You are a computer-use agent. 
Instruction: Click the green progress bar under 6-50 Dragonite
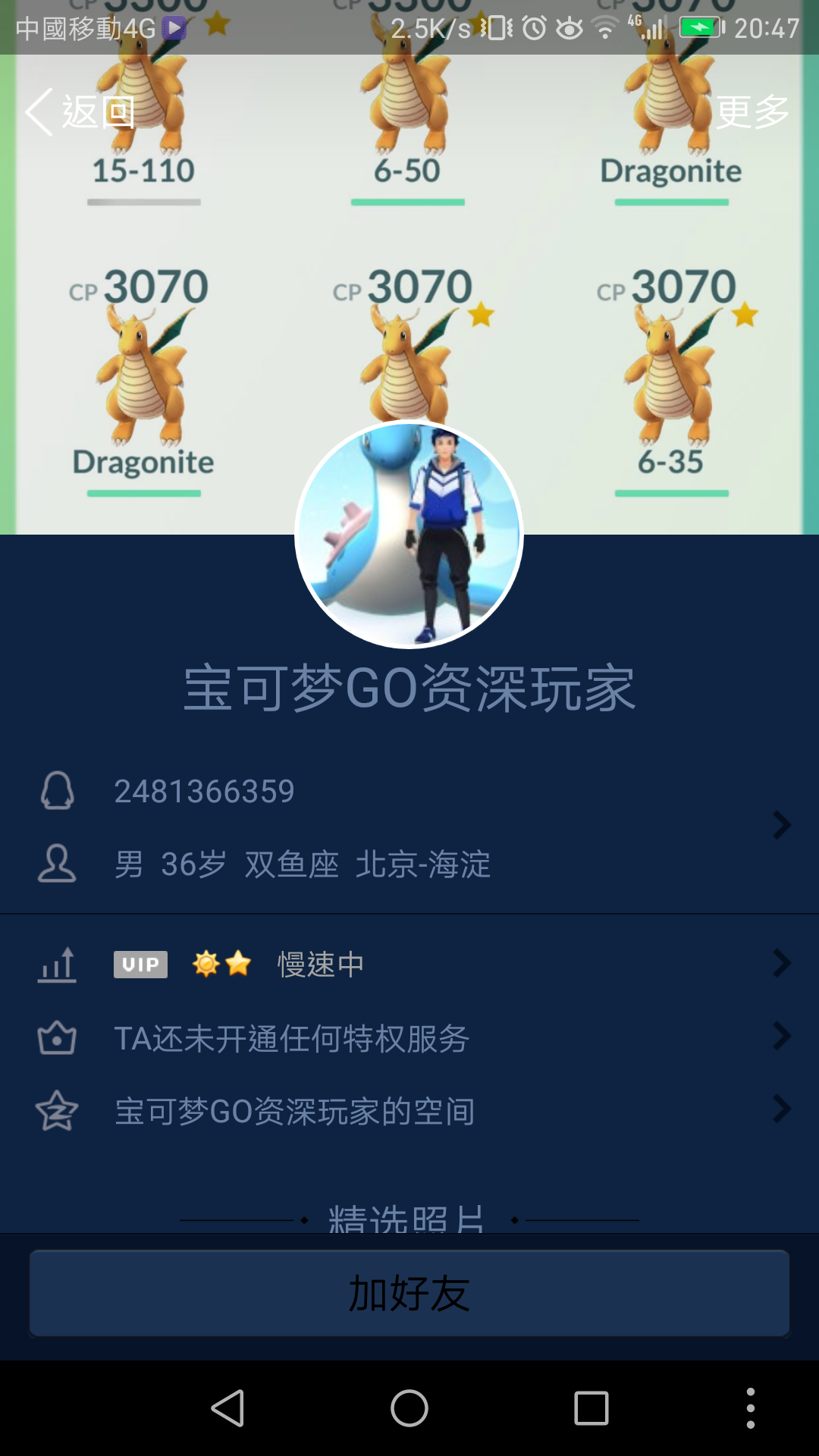408,202
